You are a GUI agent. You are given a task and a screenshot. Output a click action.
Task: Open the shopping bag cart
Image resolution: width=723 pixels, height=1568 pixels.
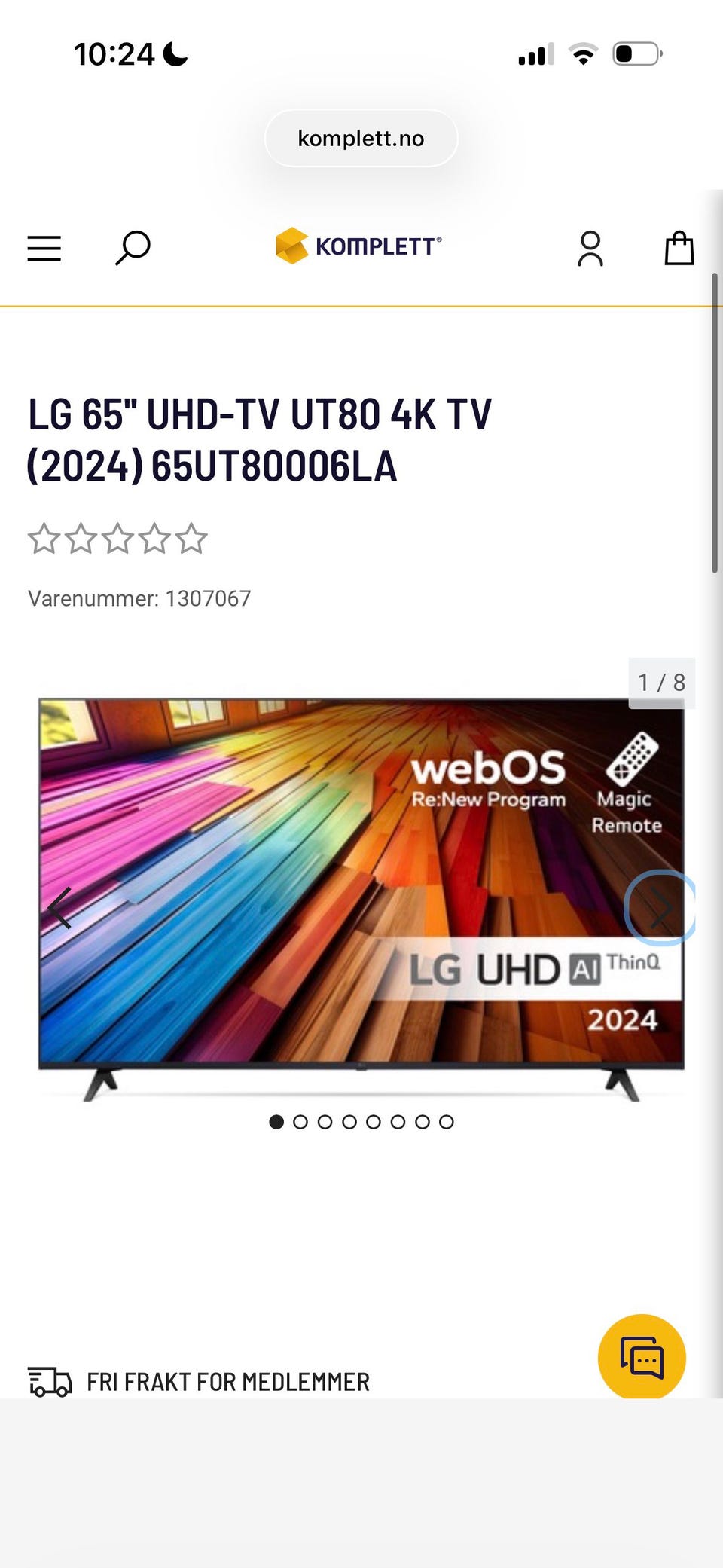[x=679, y=248]
